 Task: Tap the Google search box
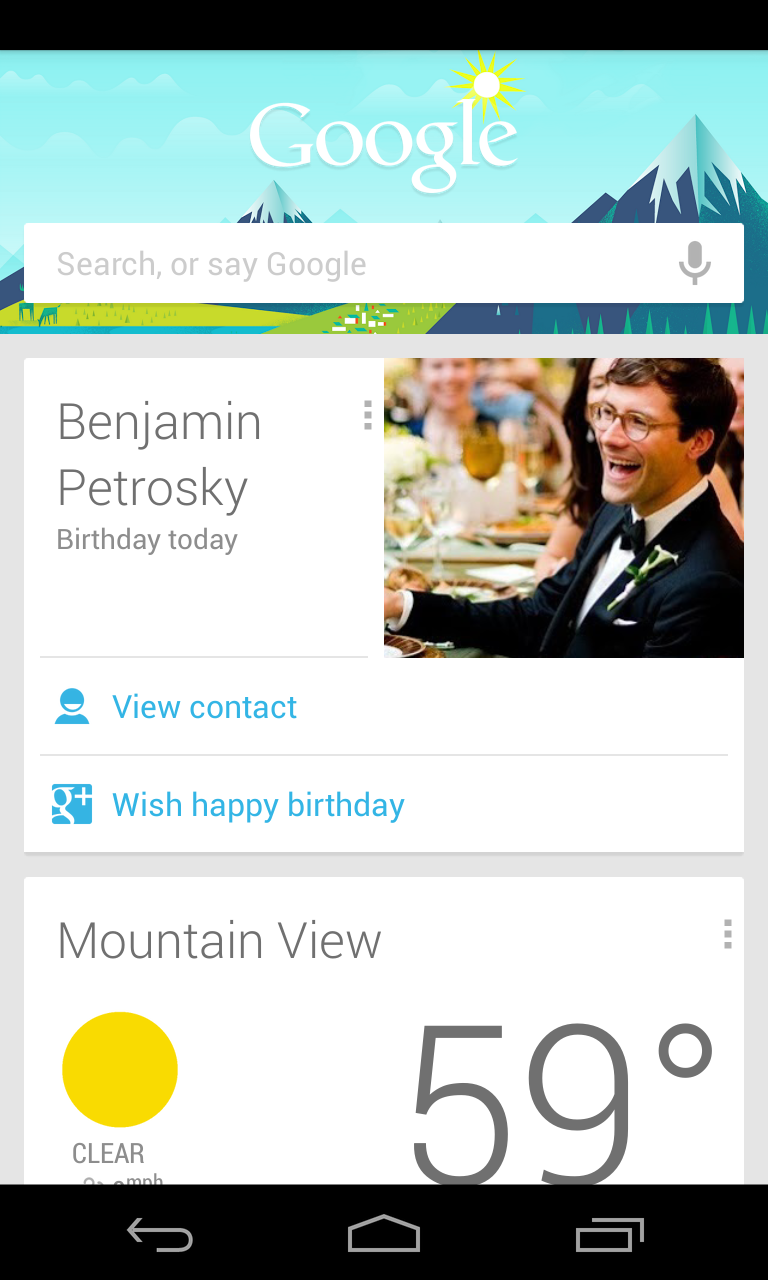[x=340, y=264]
